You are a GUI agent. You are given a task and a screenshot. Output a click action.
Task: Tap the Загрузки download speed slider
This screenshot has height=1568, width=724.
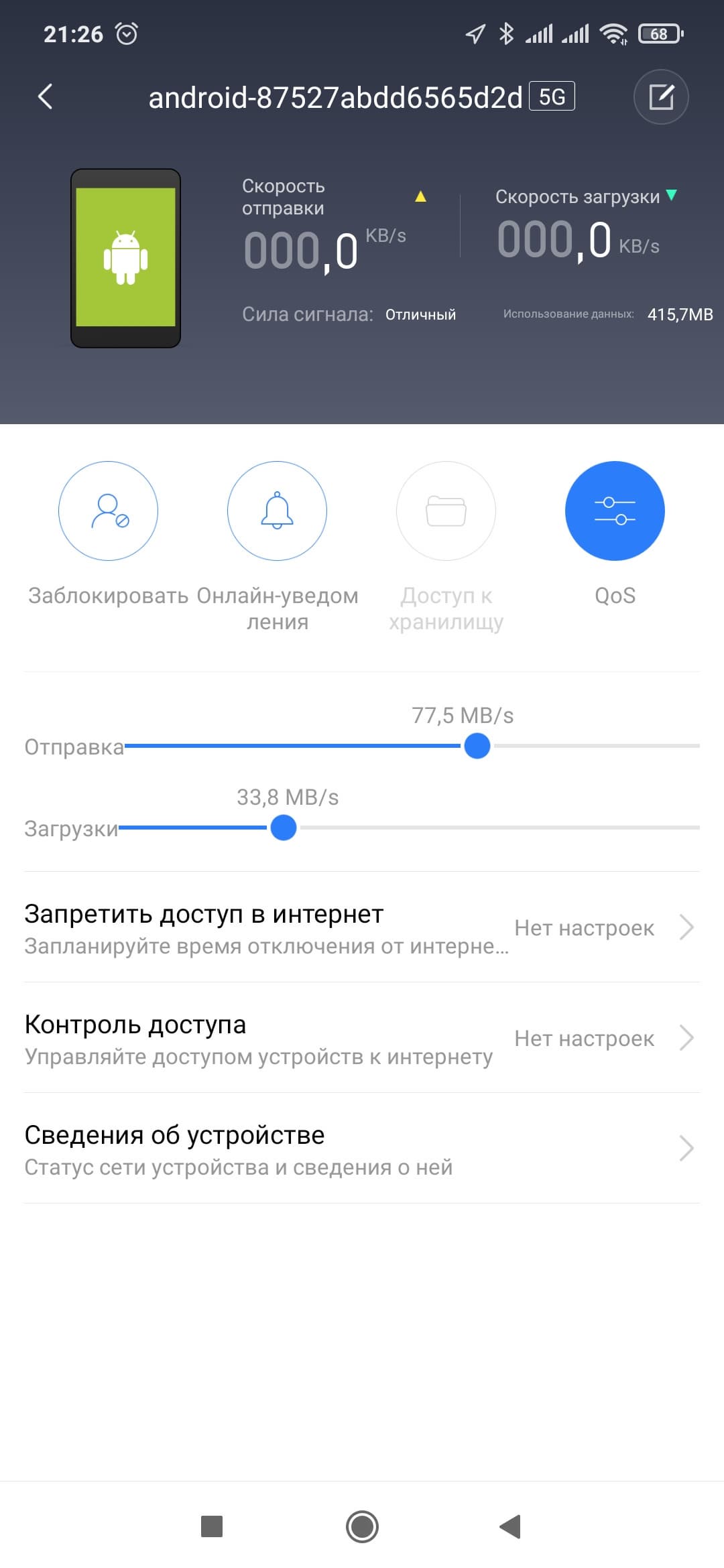284,828
